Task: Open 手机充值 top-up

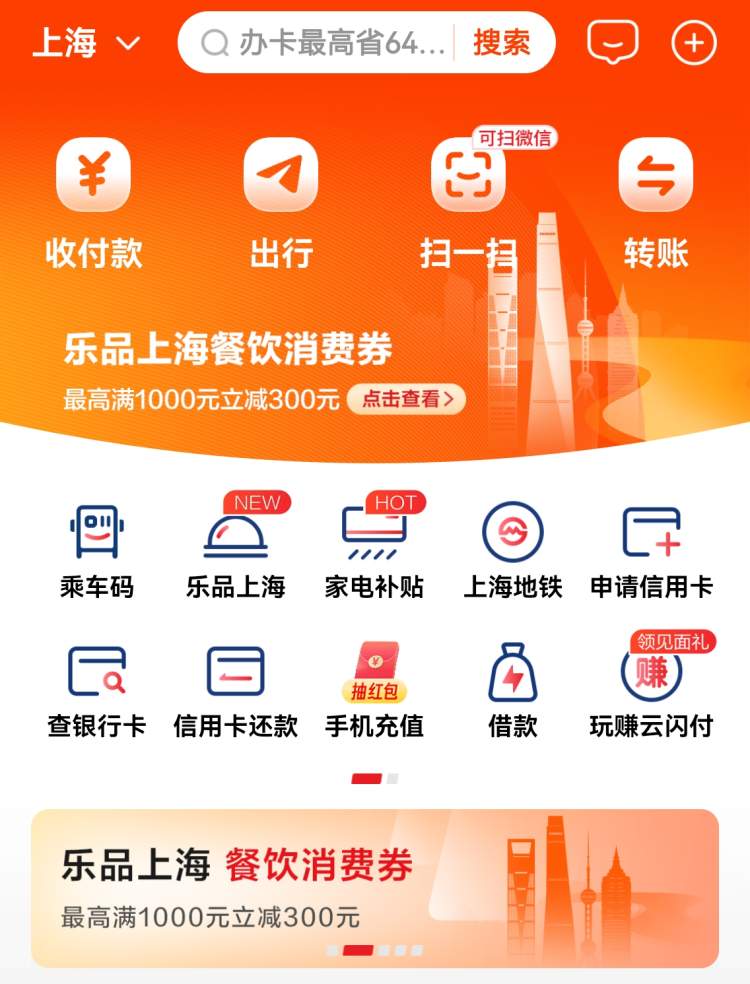Action: [x=374, y=690]
